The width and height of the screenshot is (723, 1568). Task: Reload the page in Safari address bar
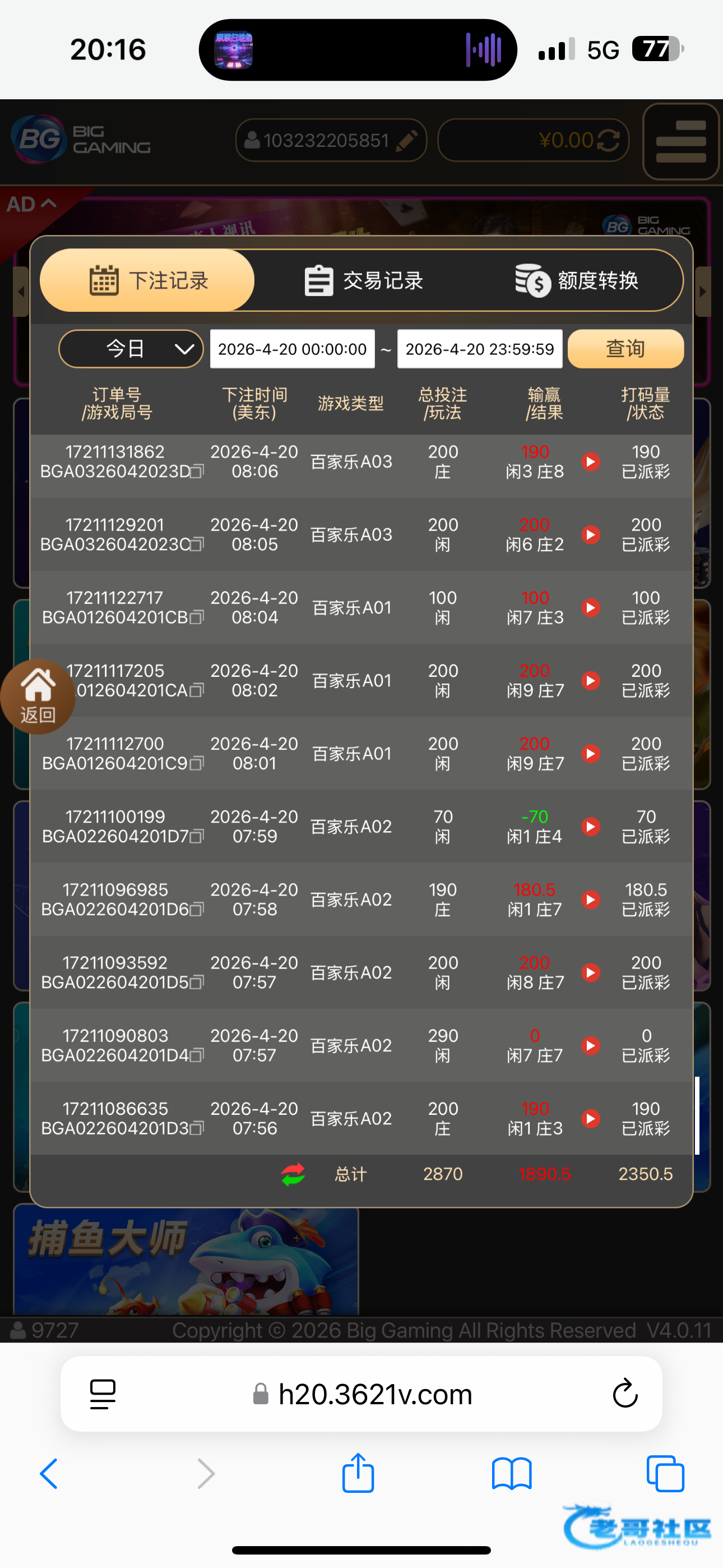[625, 1394]
